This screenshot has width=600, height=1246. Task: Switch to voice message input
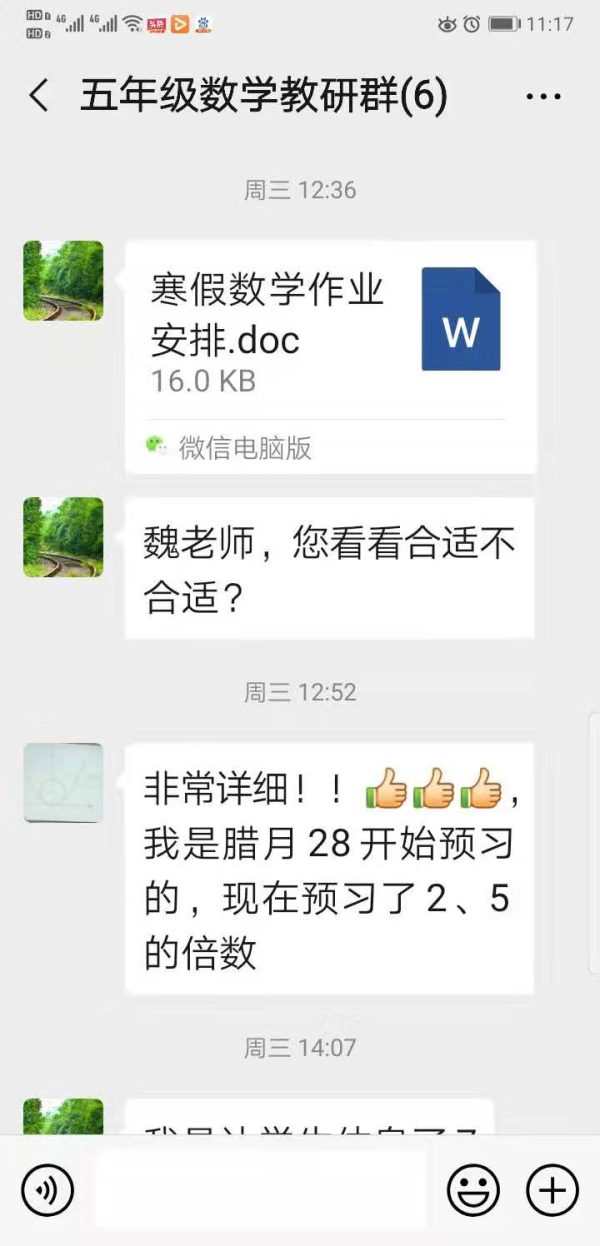click(47, 1190)
